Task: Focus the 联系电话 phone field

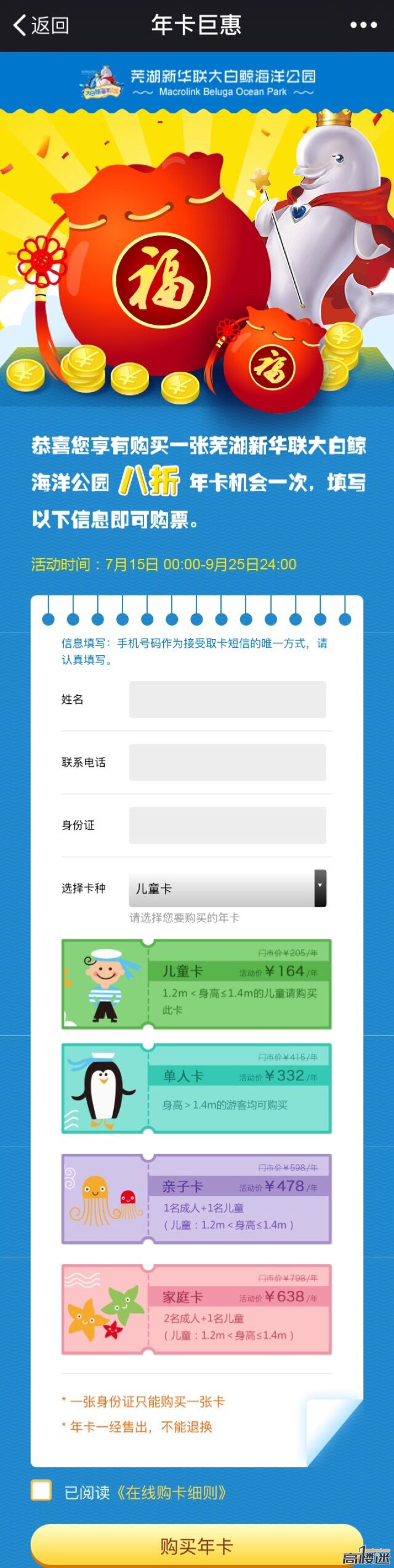Action: 227,762
